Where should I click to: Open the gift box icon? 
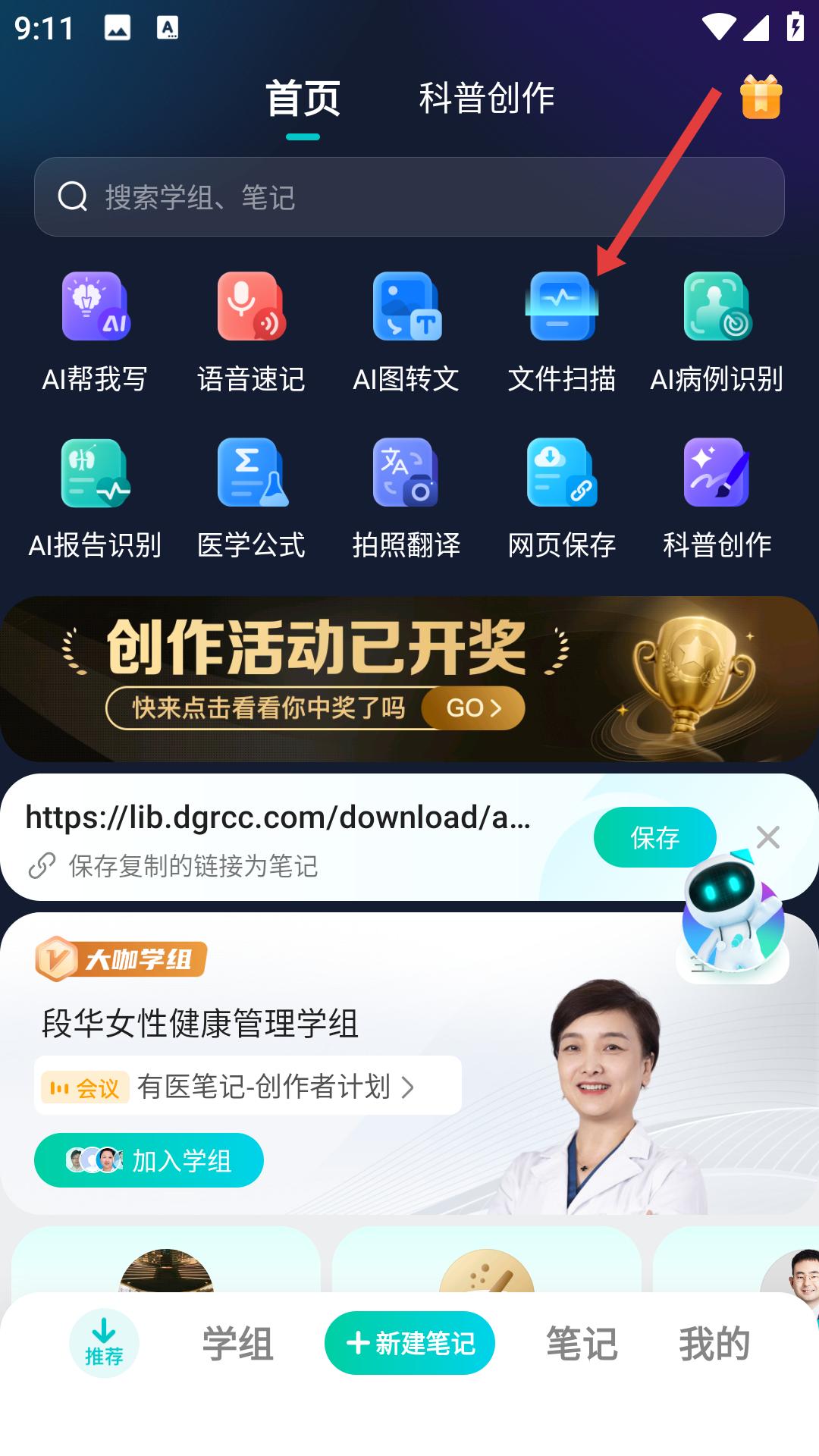[761, 97]
